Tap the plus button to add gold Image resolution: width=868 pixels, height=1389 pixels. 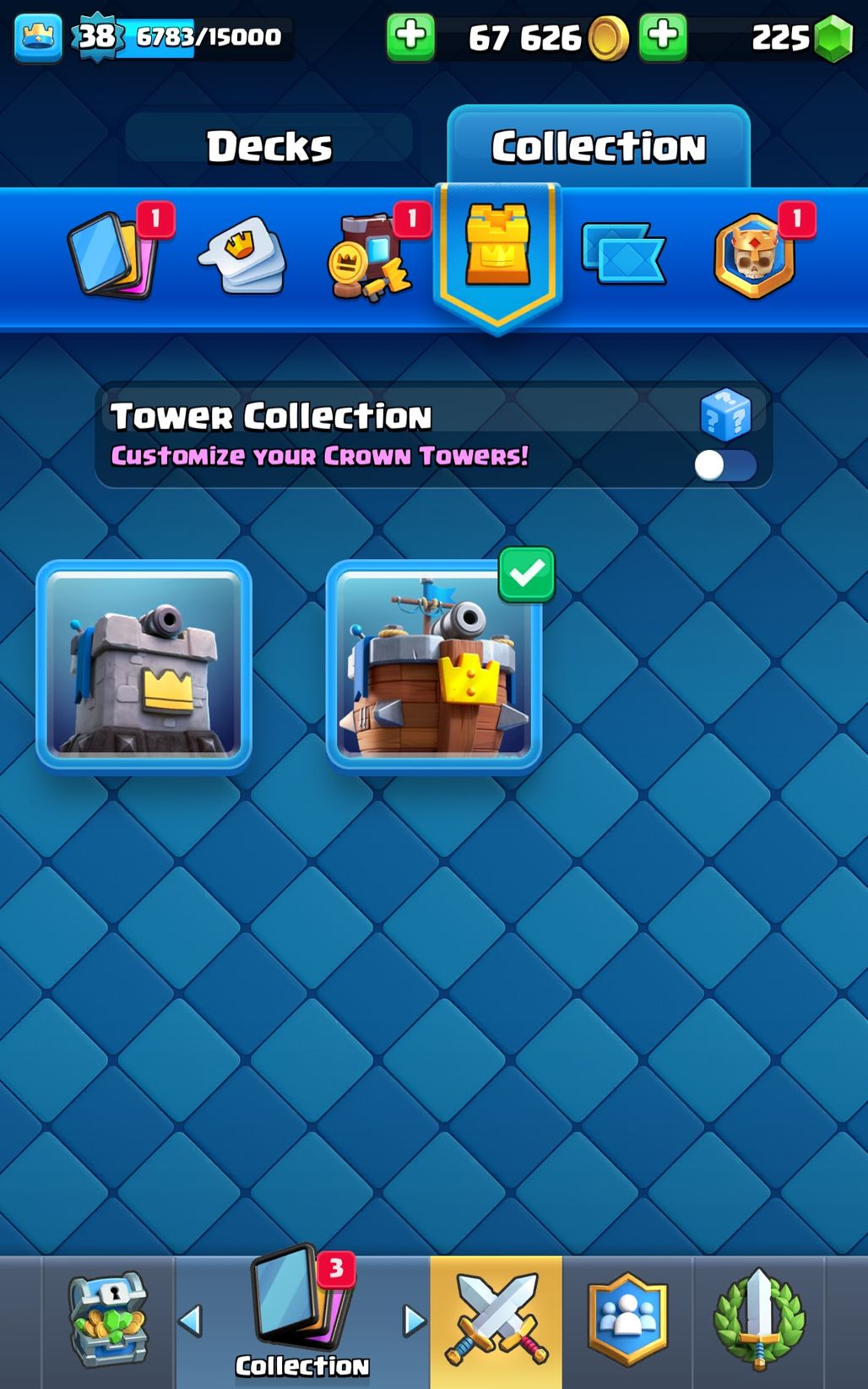pyautogui.click(x=410, y=36)
